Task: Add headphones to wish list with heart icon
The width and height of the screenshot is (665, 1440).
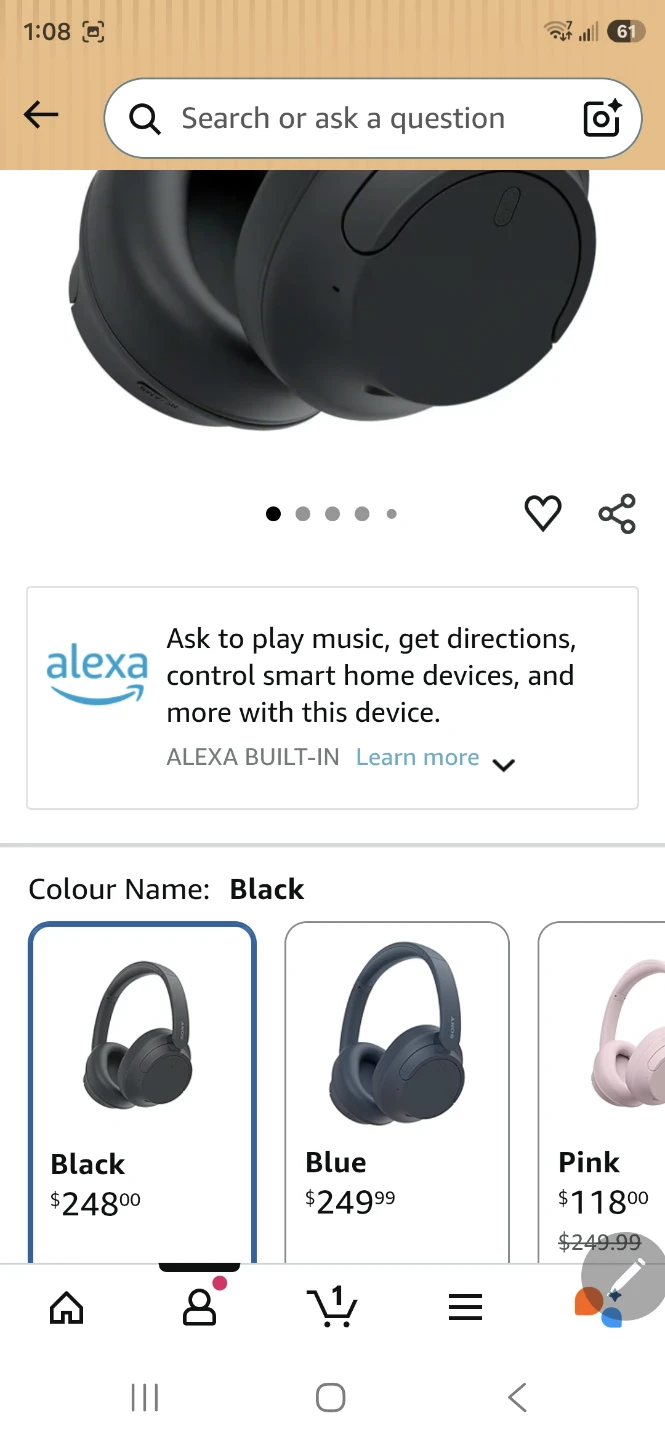Action: pyautogui.click(x=543, y=513)
